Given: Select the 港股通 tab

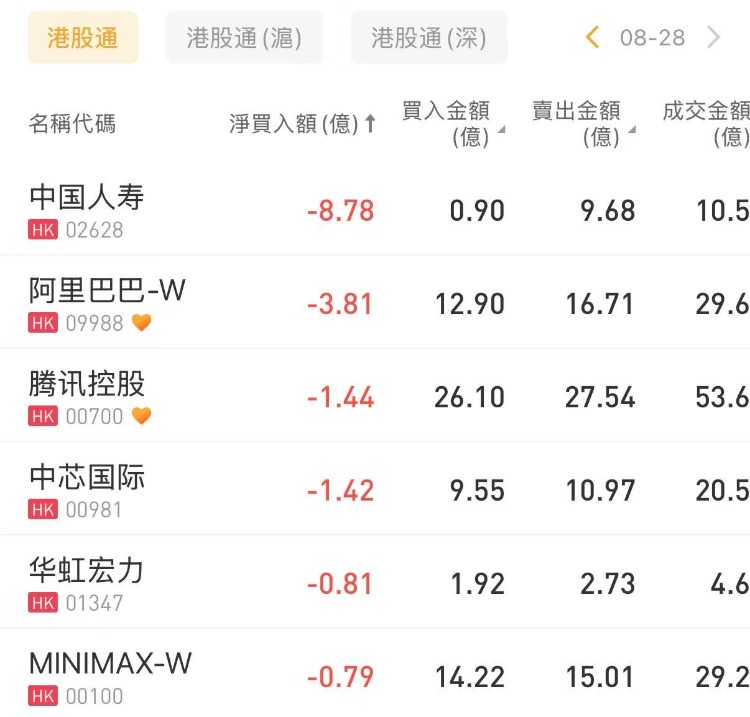Looking at the screenshot, I should click(83, 38).
